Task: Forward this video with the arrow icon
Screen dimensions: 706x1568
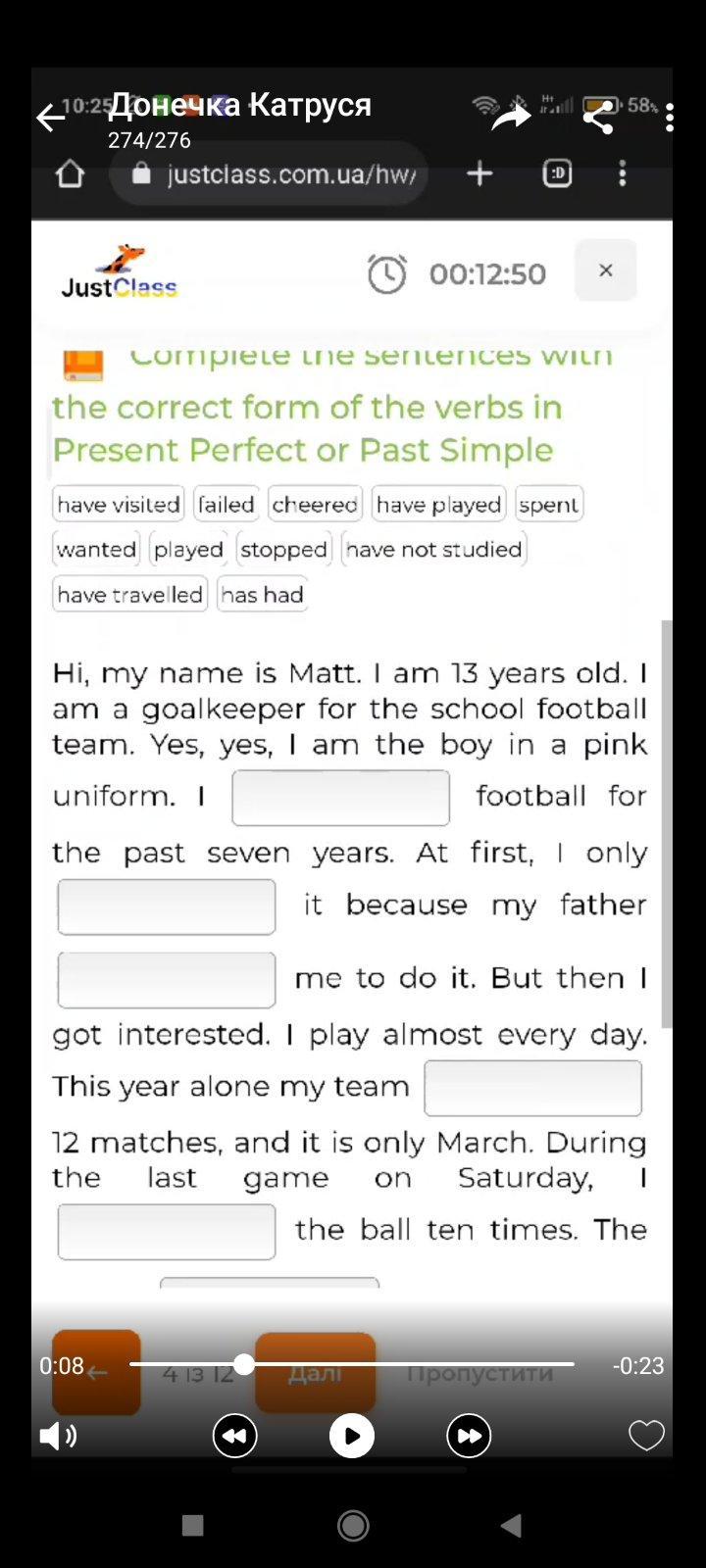Action: 510,118
